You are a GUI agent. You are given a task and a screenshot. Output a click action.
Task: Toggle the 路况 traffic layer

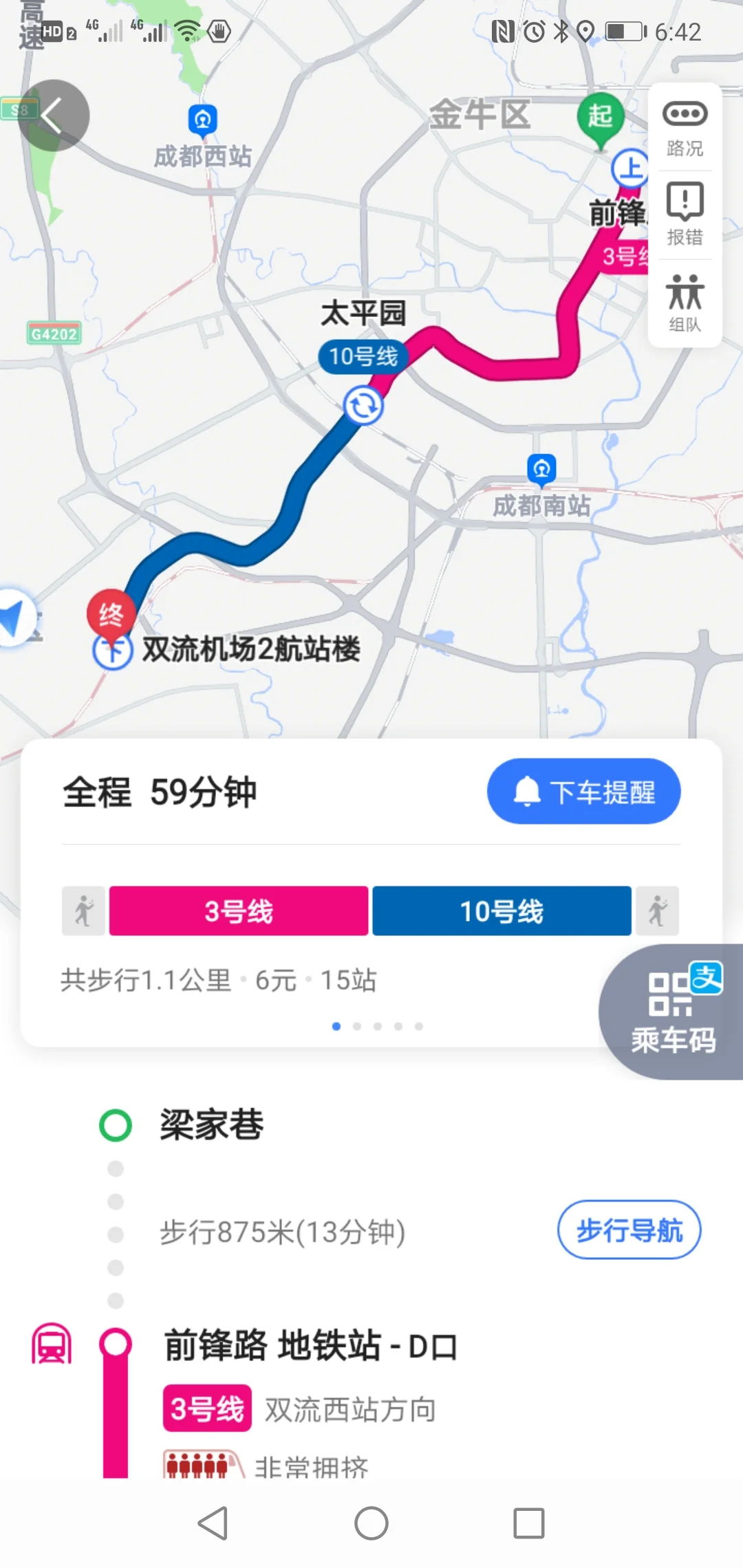[x=685, y=127]
